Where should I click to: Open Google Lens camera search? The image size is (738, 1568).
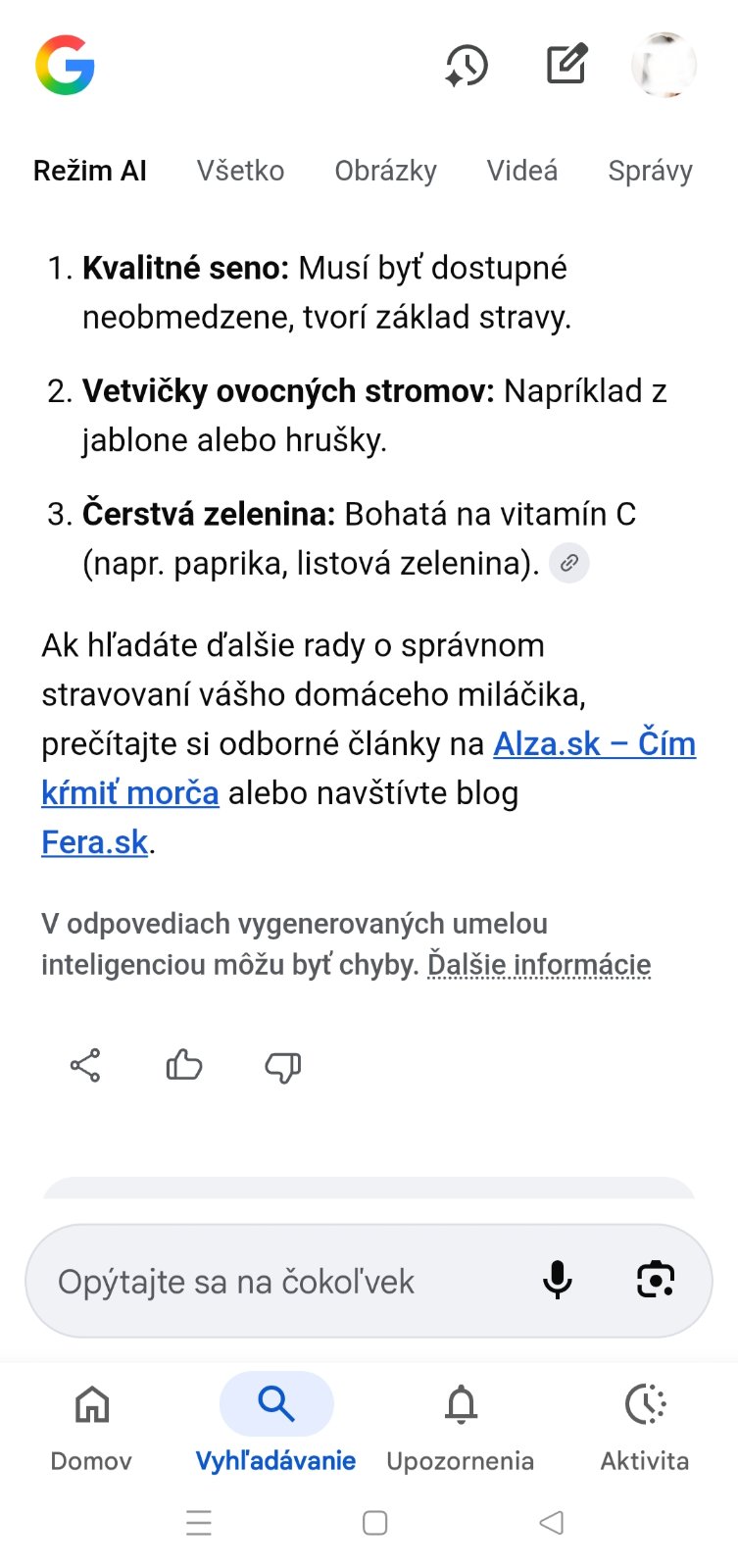click(x=656, y=1280)
